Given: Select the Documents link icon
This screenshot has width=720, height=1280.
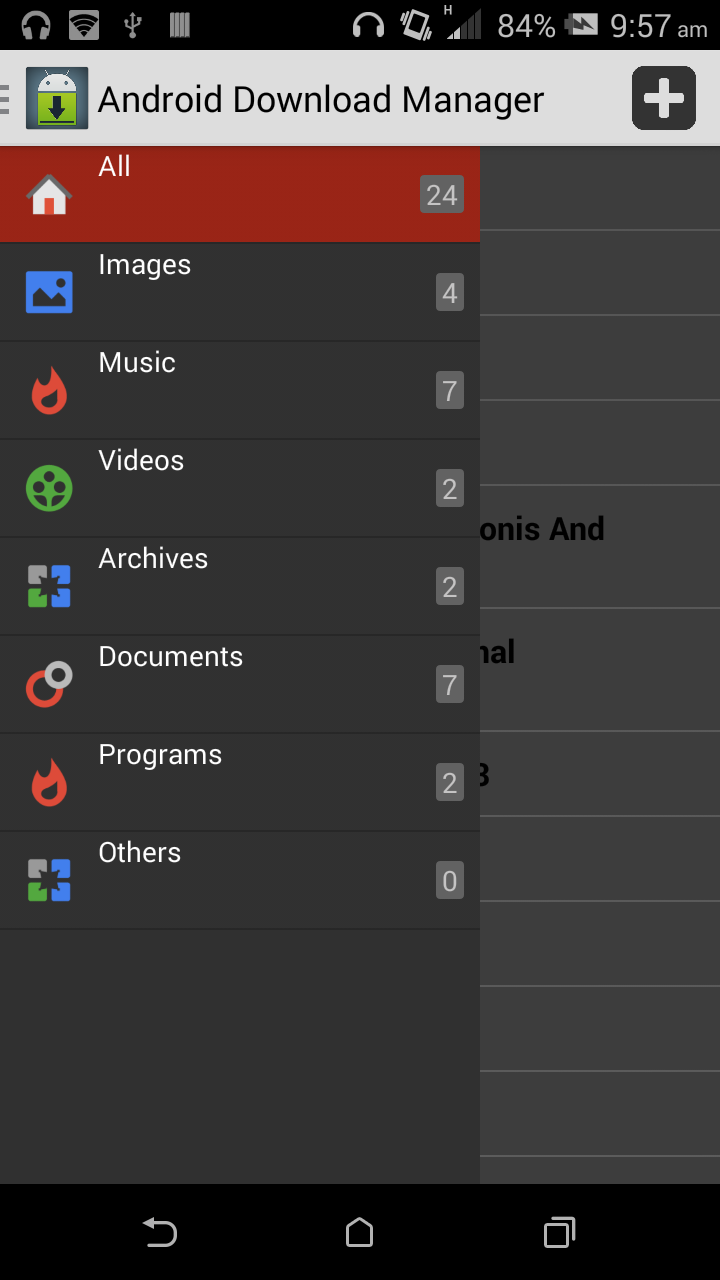Looking at the screenshot, I should 49,684.
